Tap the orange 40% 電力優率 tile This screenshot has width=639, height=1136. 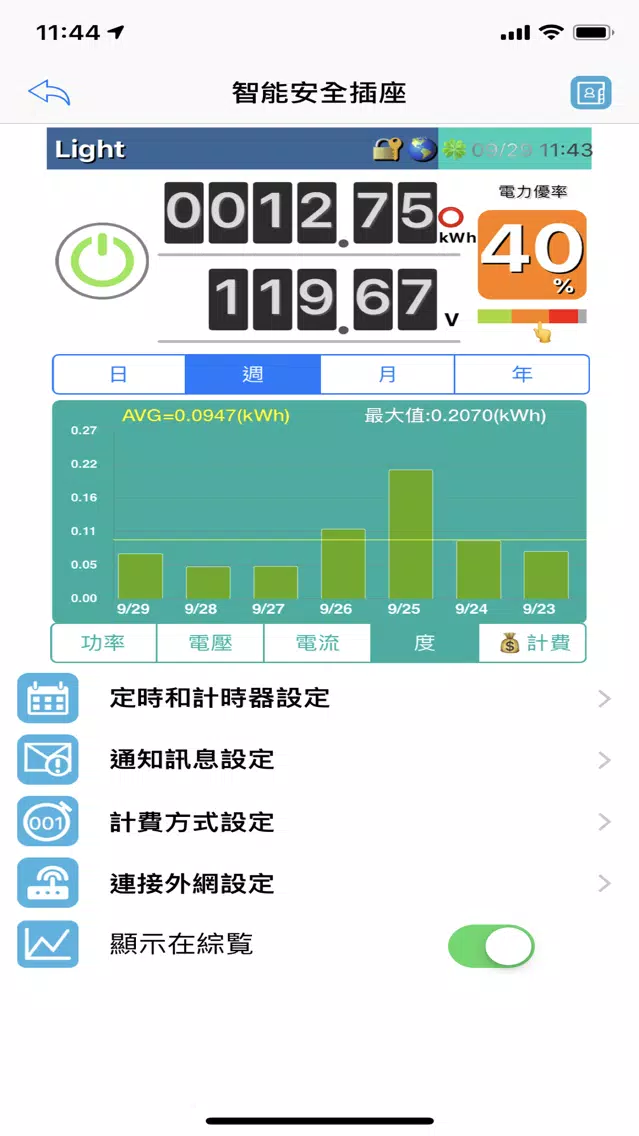(532, 256)
